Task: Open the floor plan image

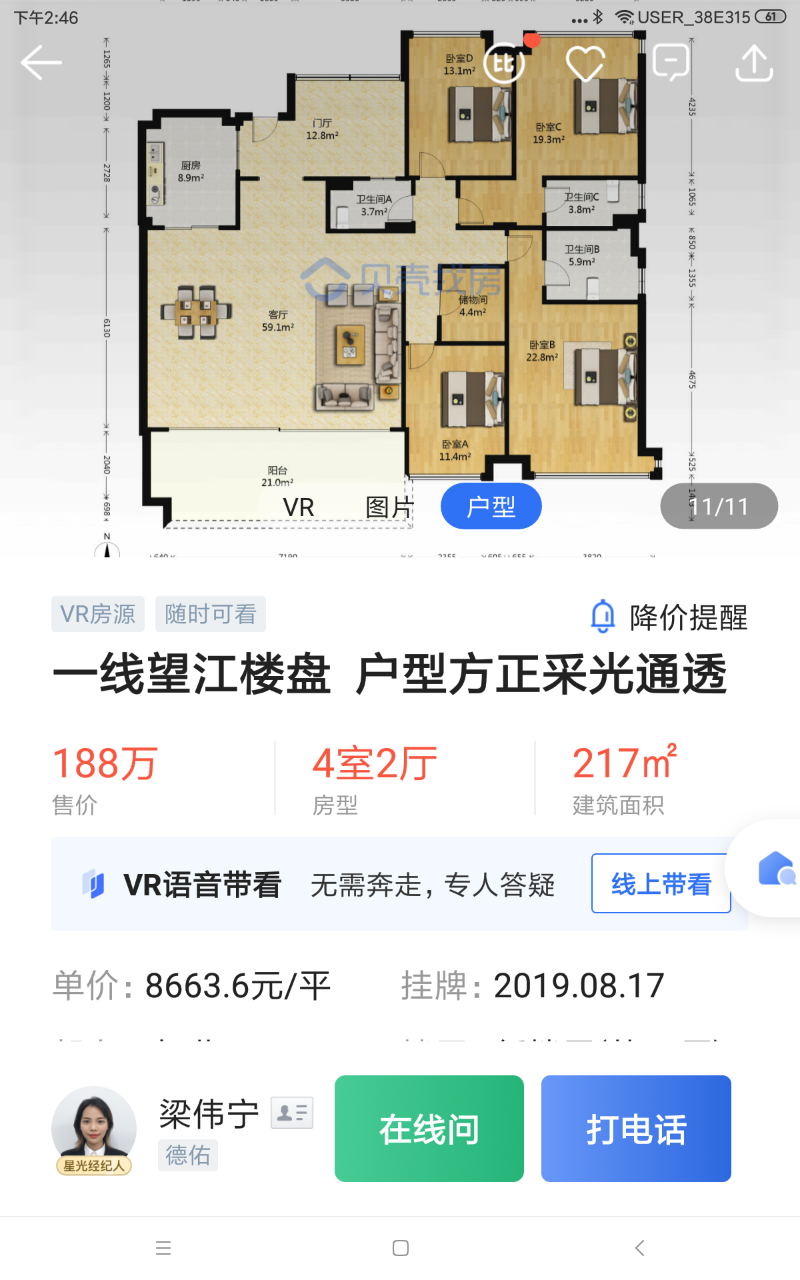Action: [x=400, y=290]
